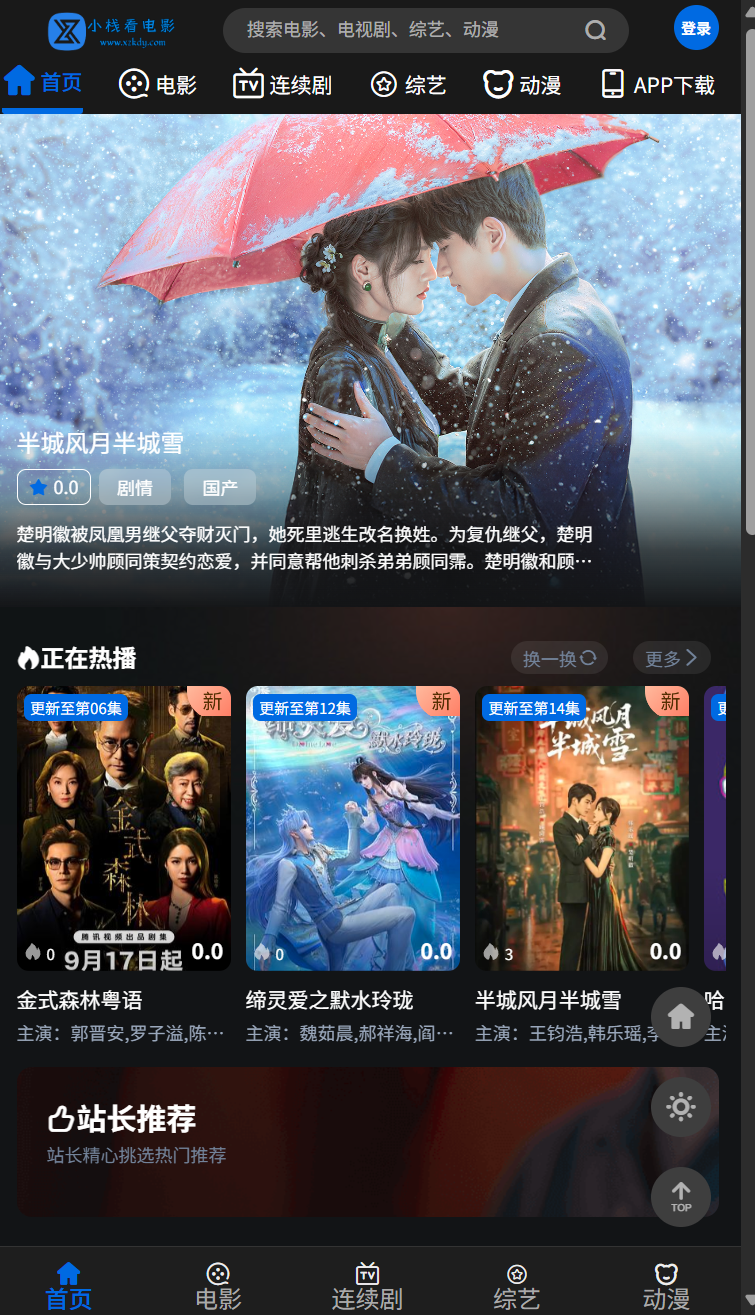Switch to the 首页 tab at the top
Image resolution: width=755 pixels, height=1315 pixels.
tap(43, 84)
